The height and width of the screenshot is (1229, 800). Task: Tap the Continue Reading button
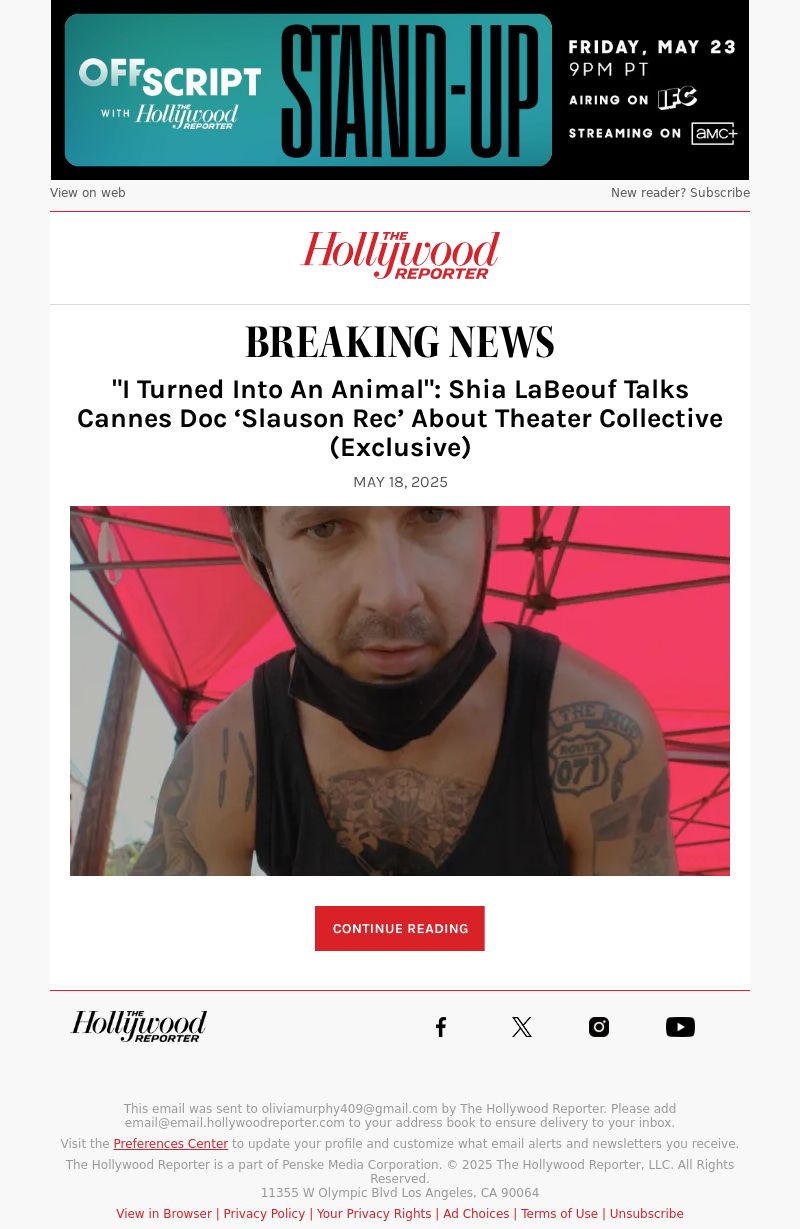click(400, 928)
